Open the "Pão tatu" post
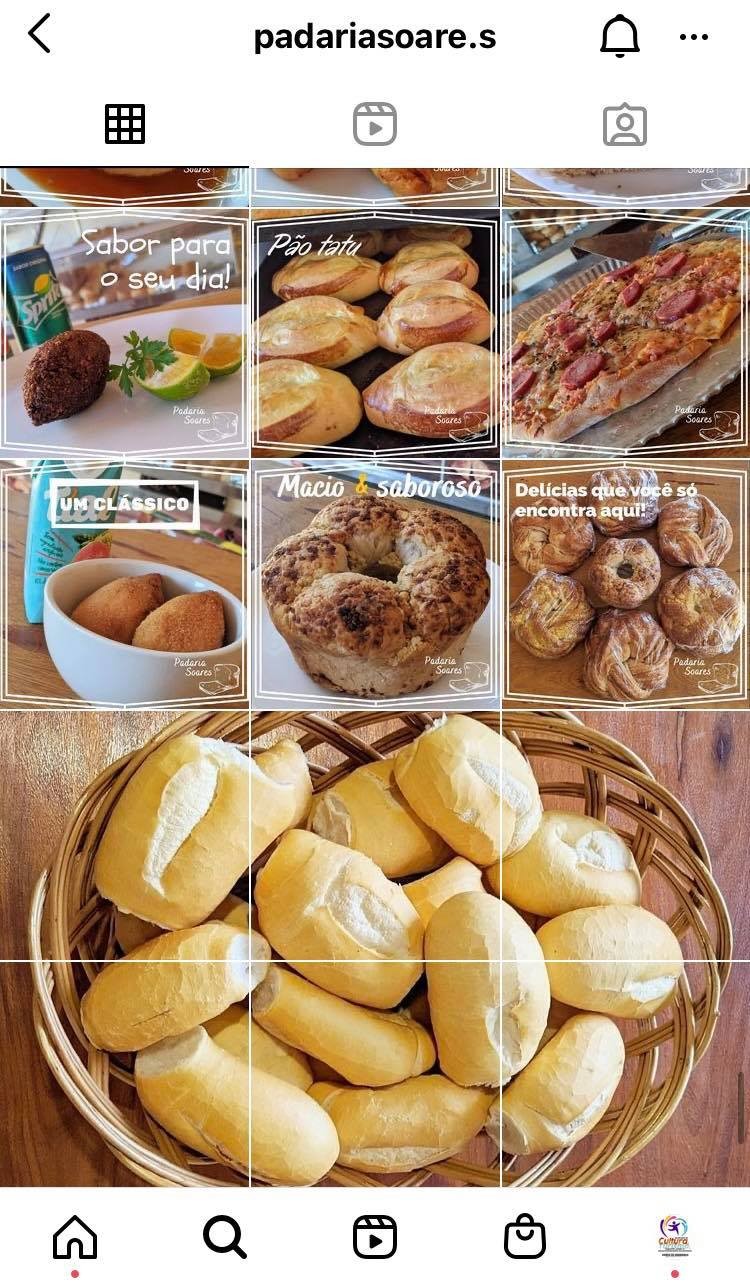Screen dimensions: 750x1285 (x=375, y=333)
